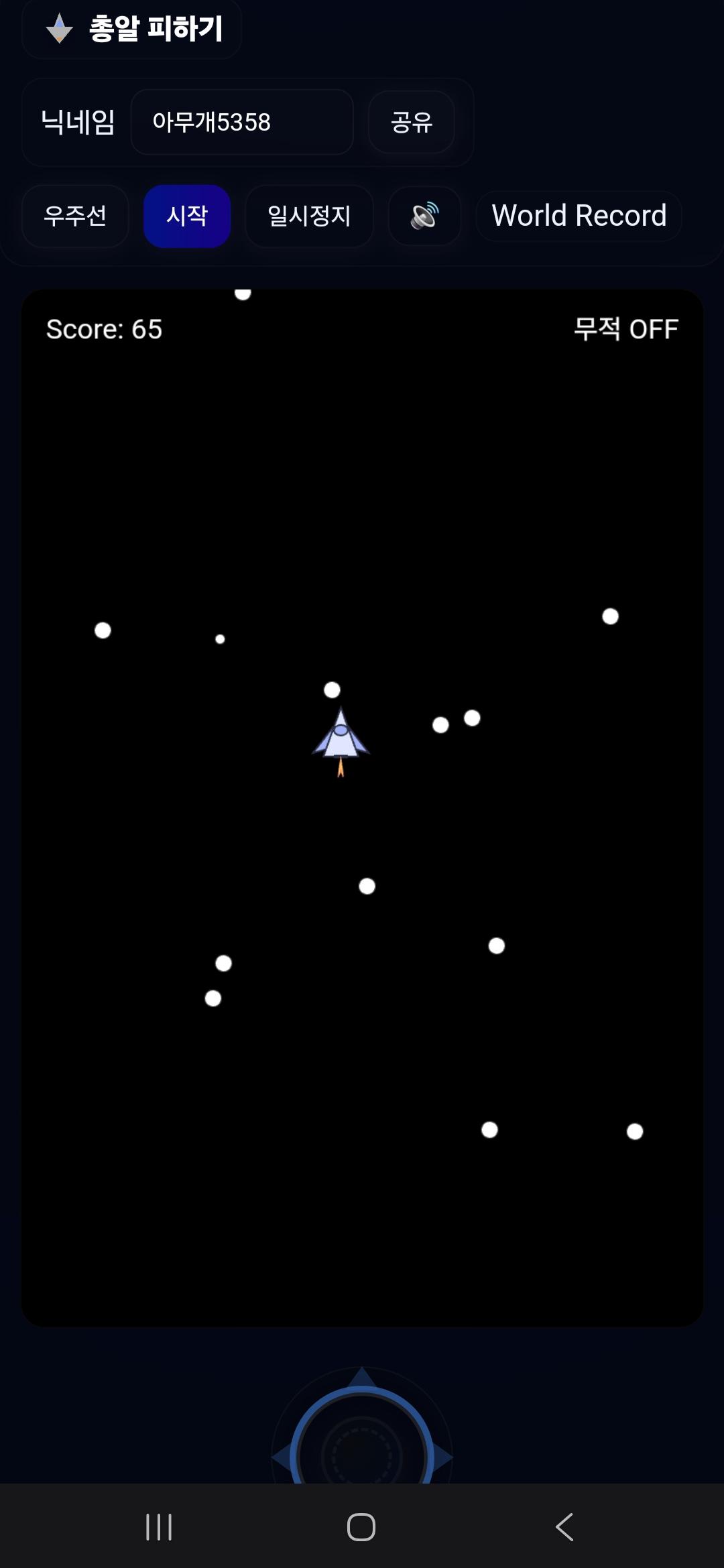Tap the joystick's right arrow
The width and height of the screenshot is (724, 1568).
point(444,1457)
